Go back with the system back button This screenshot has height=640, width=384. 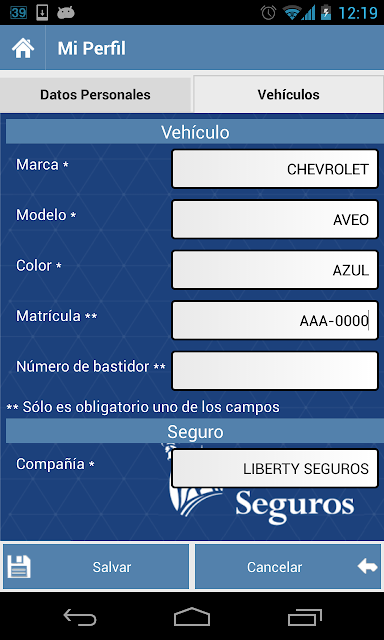tap(80, 617)
